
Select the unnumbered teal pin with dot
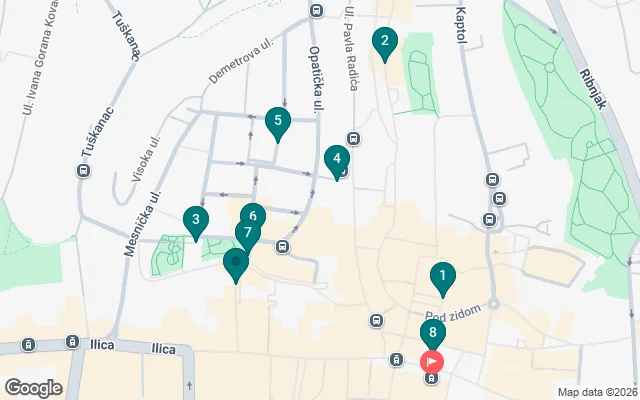[235, 263]
